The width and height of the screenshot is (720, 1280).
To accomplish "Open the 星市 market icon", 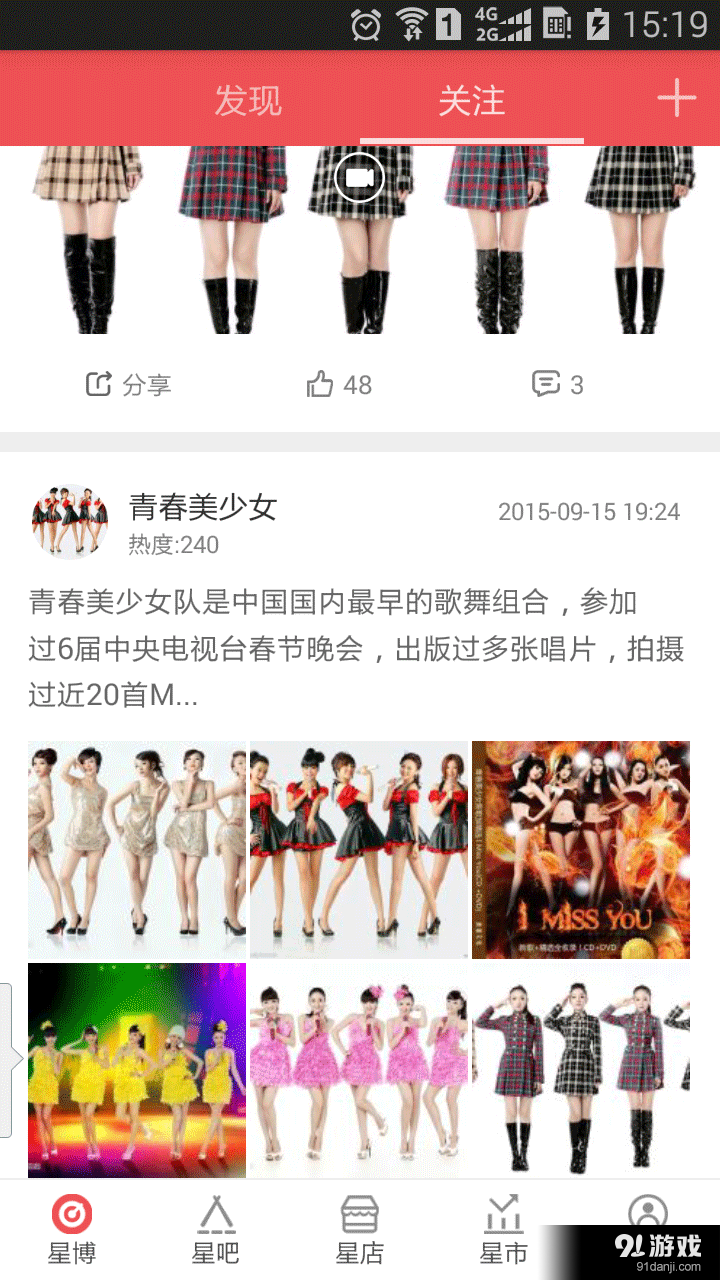I will (504, 1228).
